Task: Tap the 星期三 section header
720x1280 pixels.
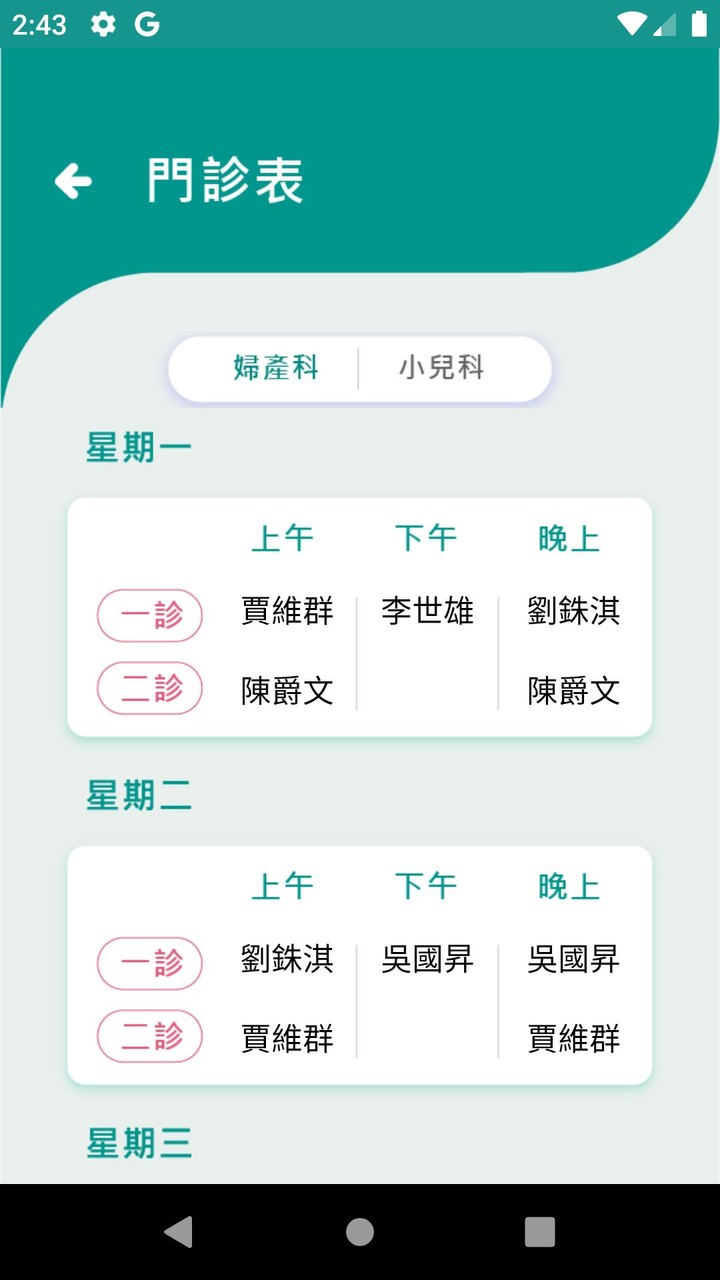Action: click(138, 1143)
